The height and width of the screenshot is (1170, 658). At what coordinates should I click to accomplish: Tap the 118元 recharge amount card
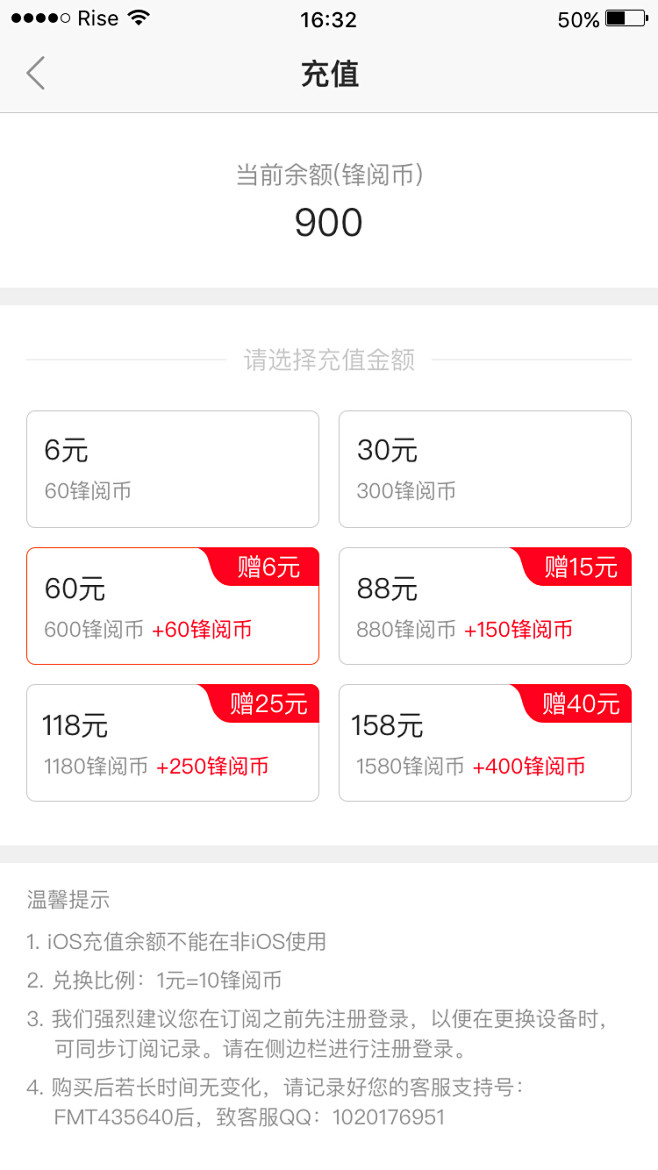click(172, 743)
